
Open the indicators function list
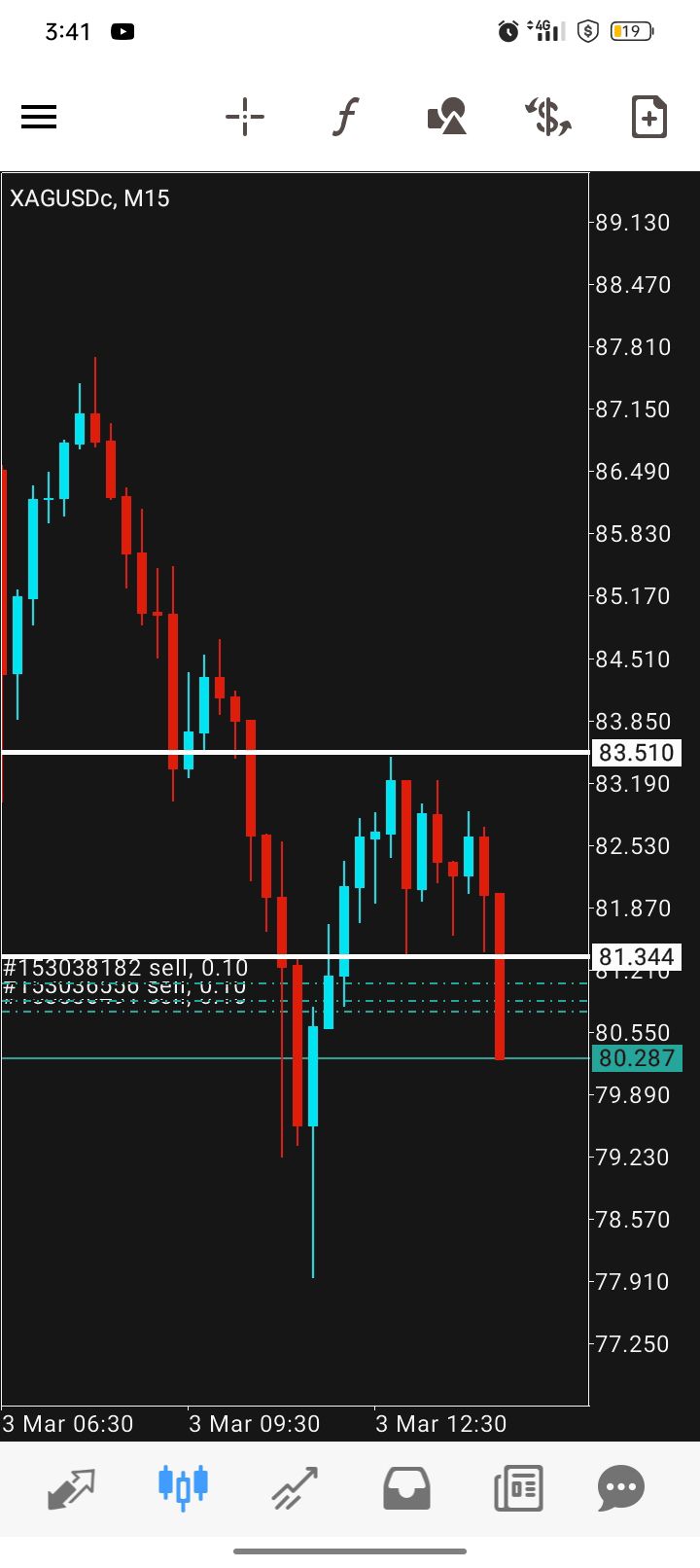point(346,118)
